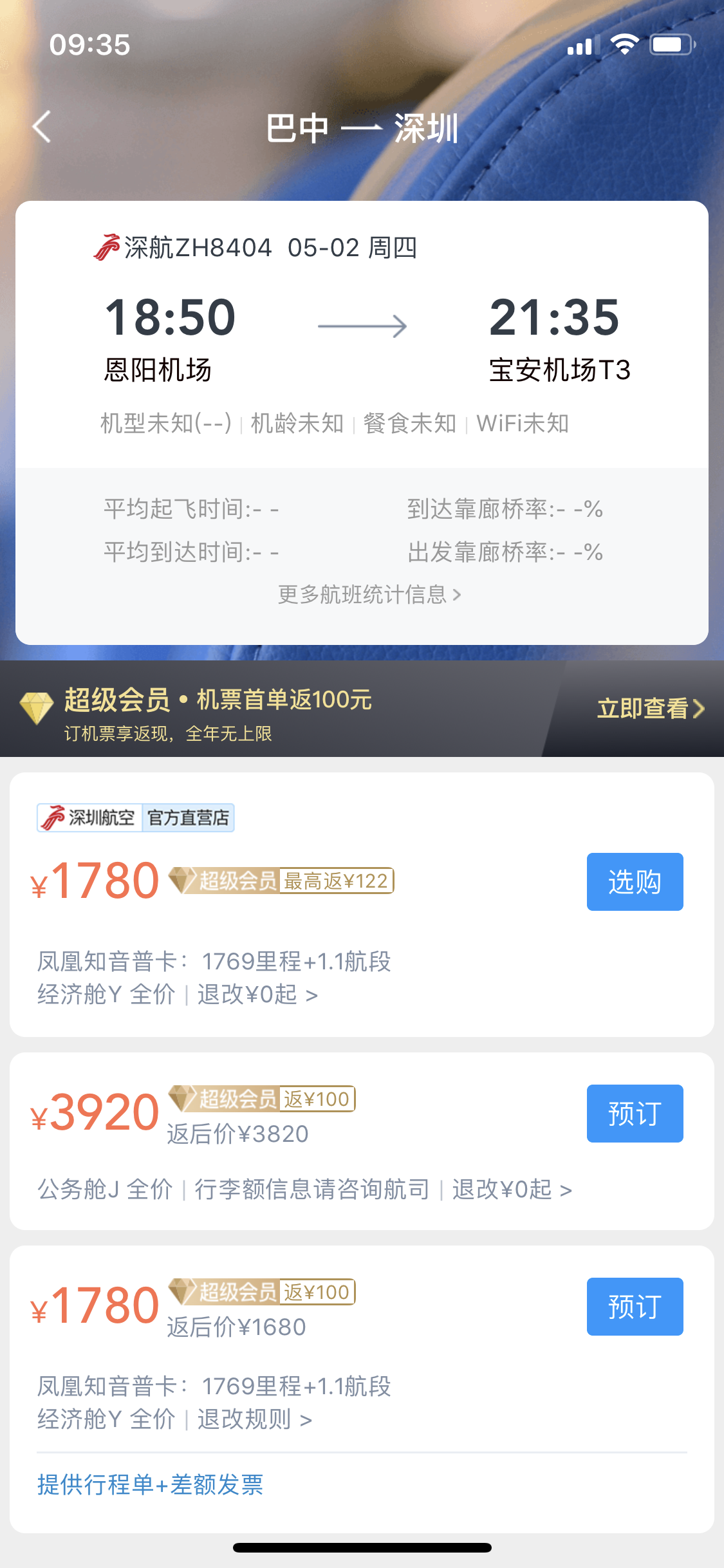Tap 预订 for the ¥3920 business class fare
Screen dimensions: 724x1568
click(x=635, y=1114)
